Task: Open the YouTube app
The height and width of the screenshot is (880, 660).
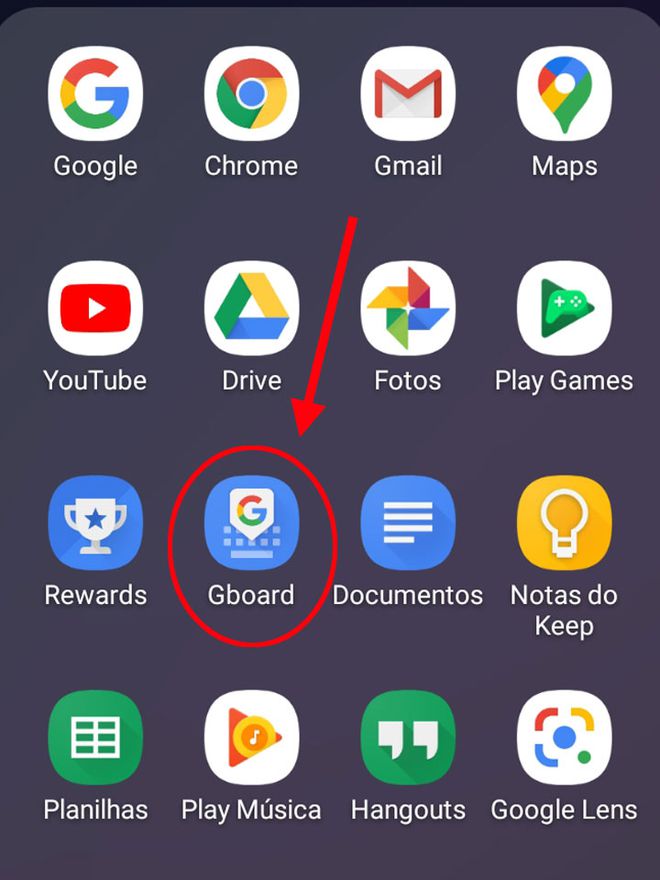Action: tap(96, 308)
